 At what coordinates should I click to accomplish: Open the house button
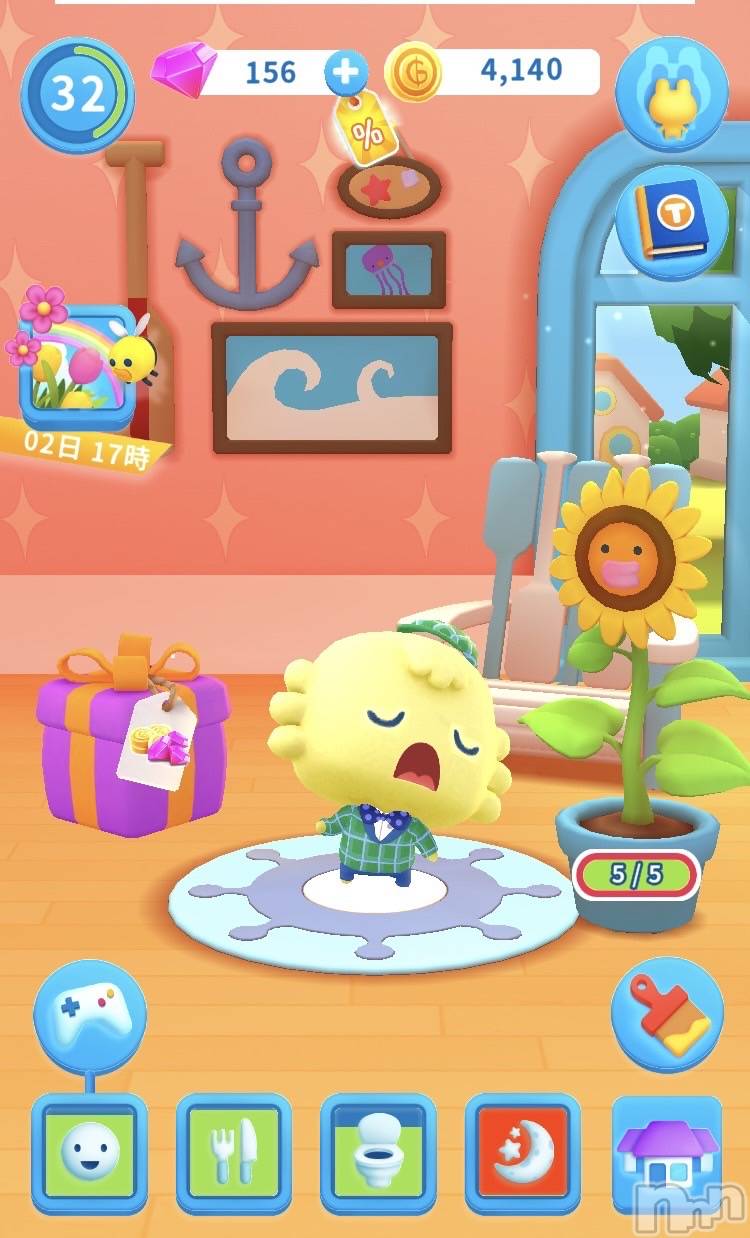pyautogui.click(x=666, y=1153)
